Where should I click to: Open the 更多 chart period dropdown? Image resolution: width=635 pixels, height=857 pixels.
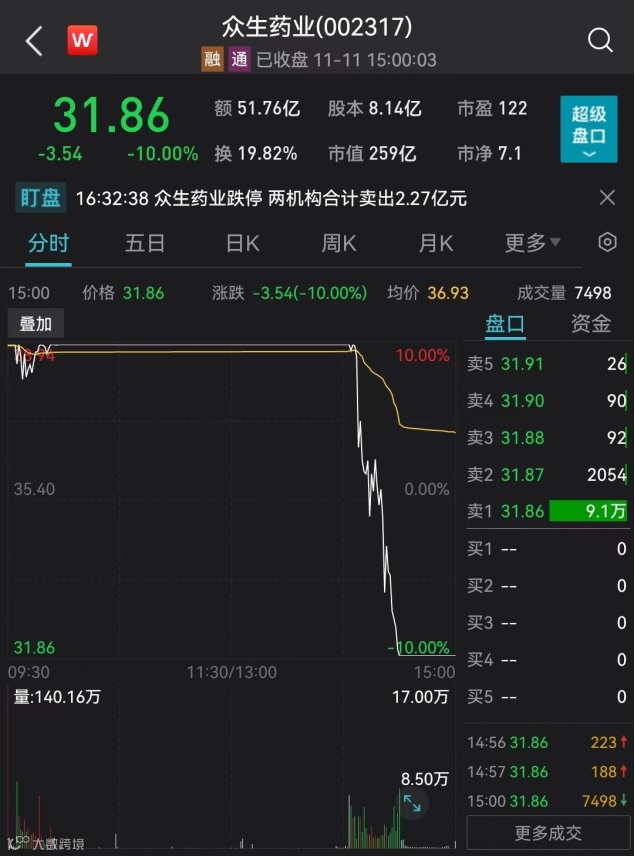[x=533, y=243]
